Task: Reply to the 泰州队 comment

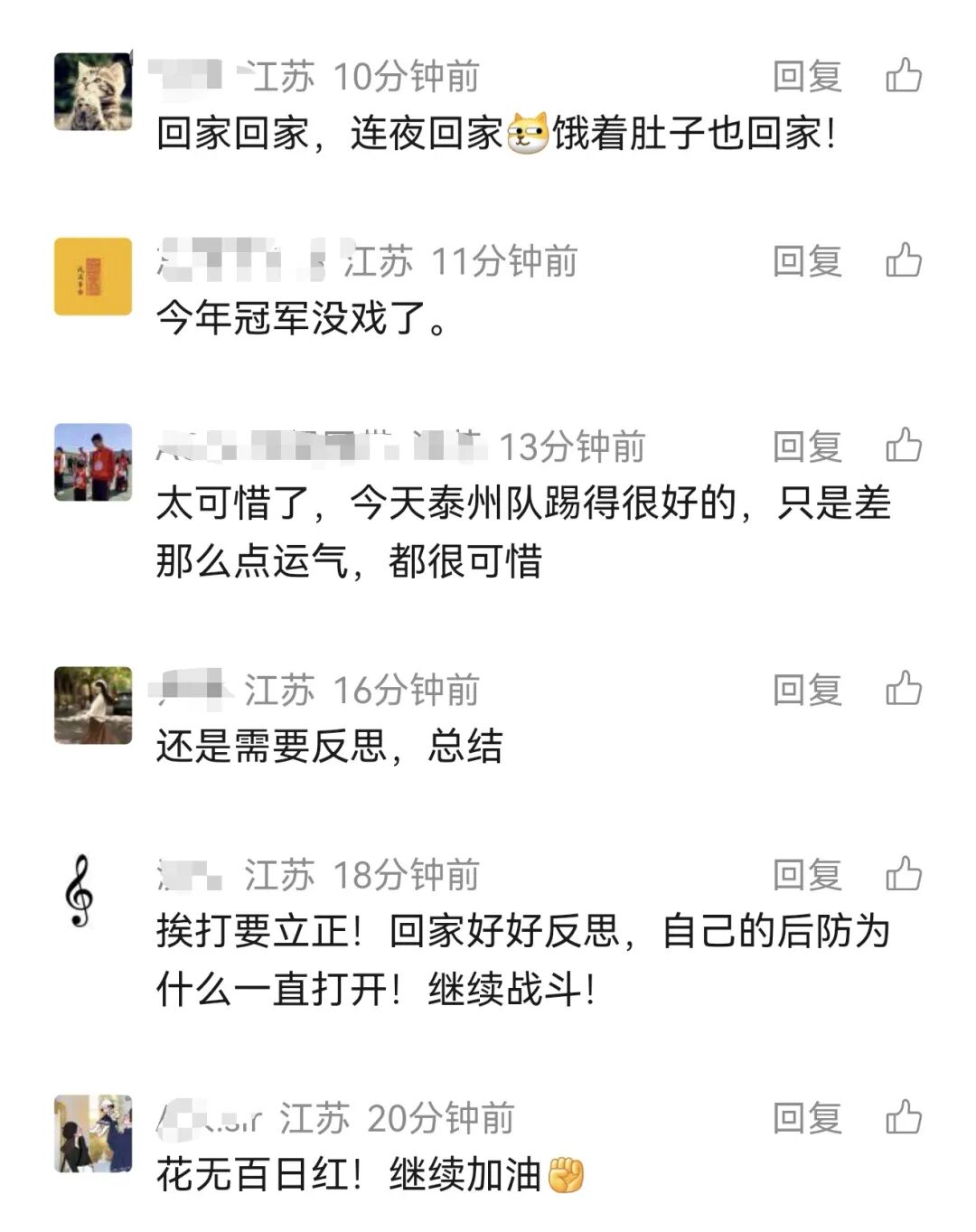Action: [x=807, y=447]
